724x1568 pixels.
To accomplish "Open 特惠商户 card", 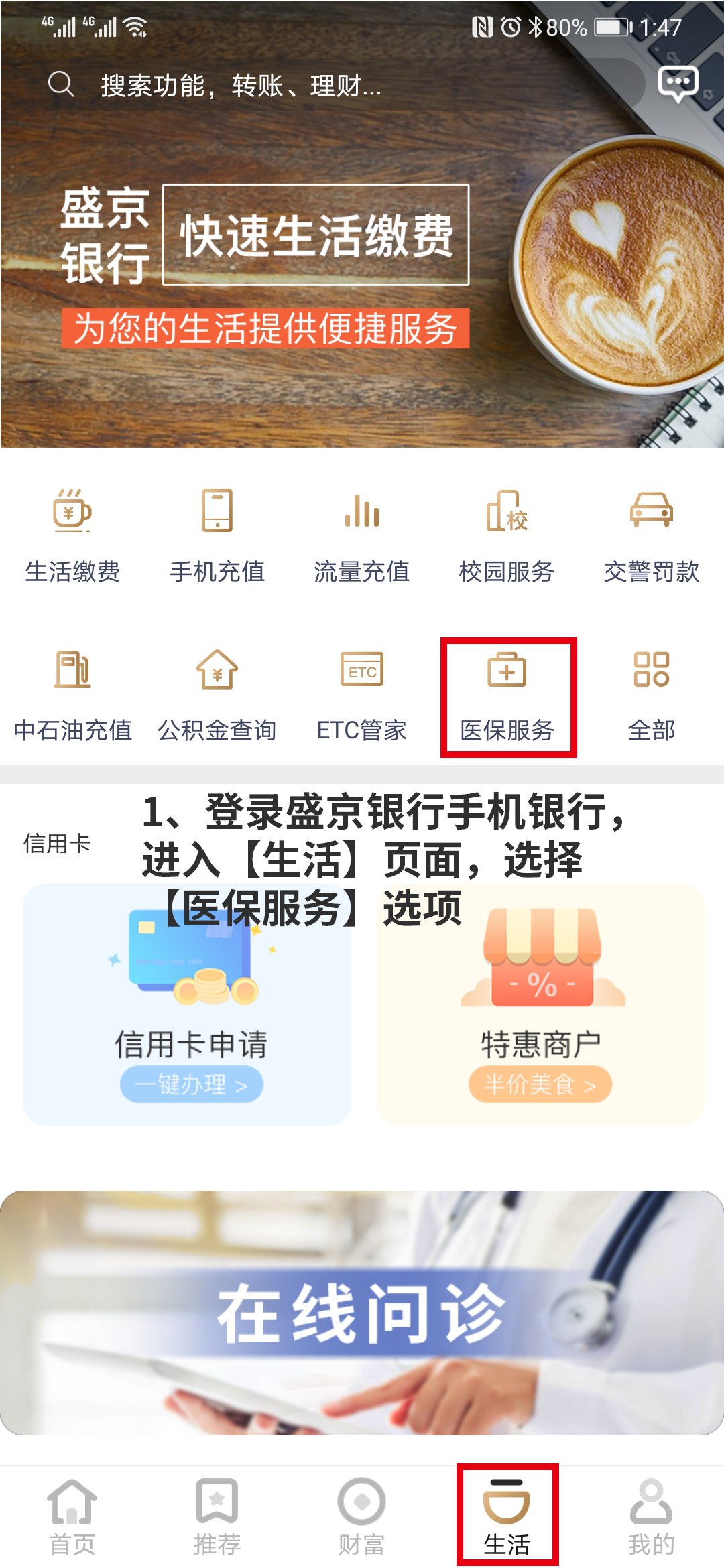I will 540,1005.
